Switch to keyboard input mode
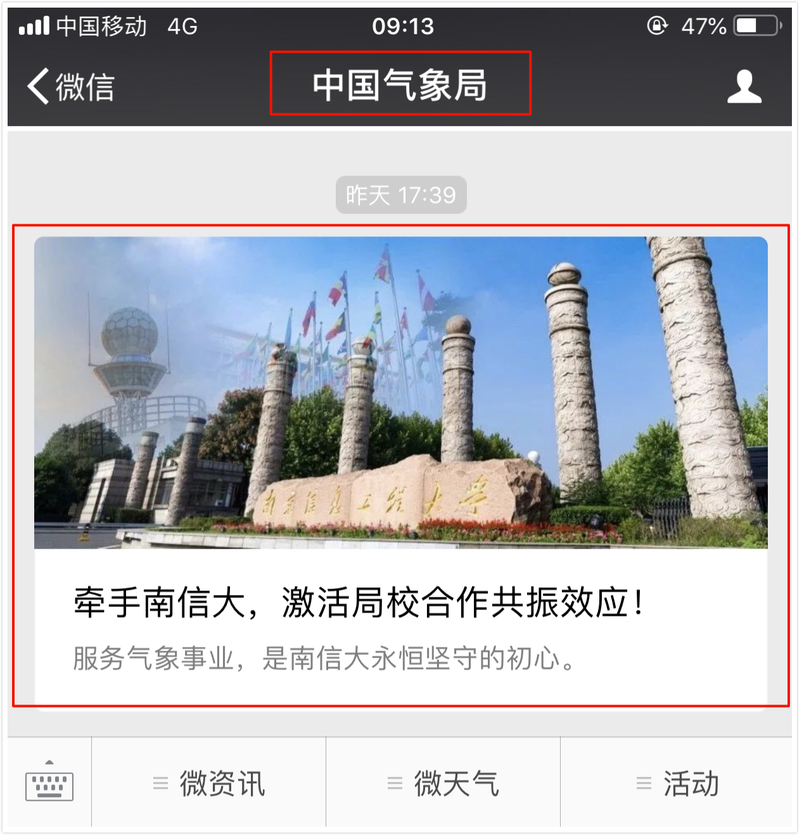The height and width of the screenshot is (835, 799). (x=49, y=783)
